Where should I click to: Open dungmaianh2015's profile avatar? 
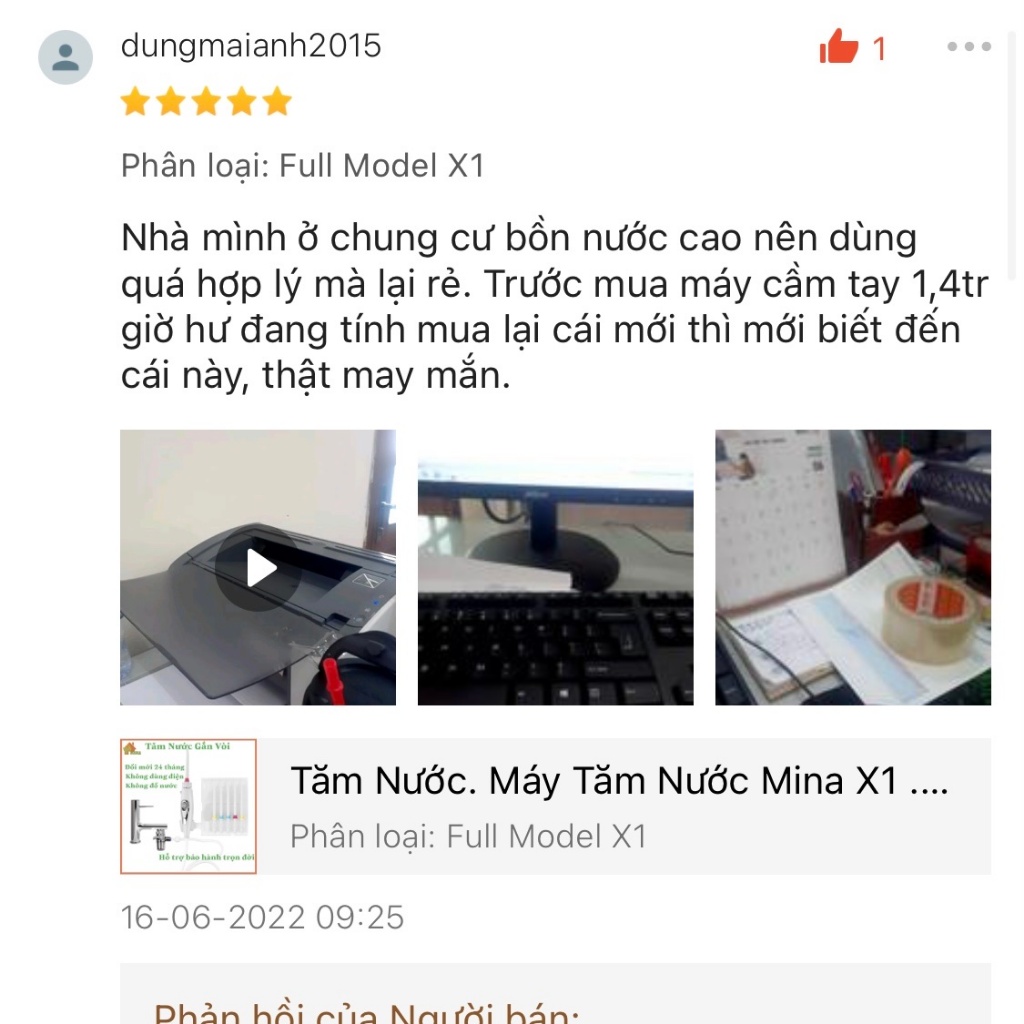(65, 57)
